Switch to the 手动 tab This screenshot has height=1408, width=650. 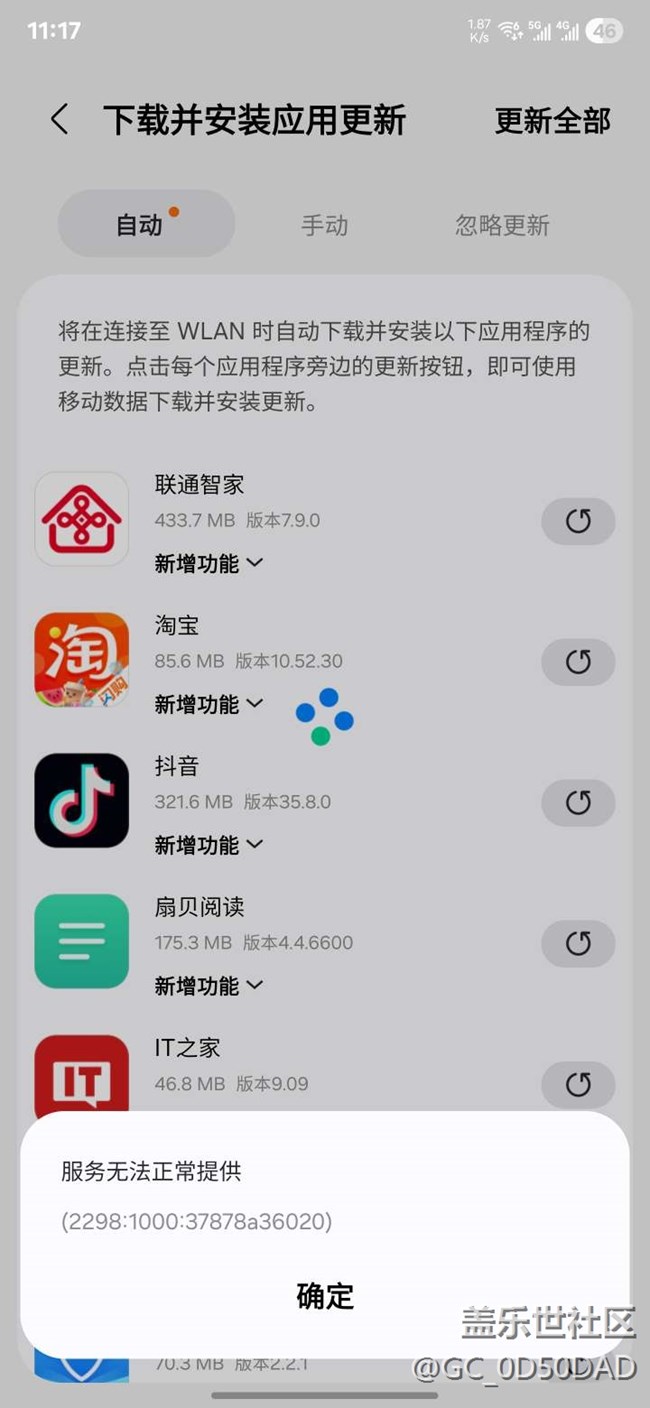[325, 224]
